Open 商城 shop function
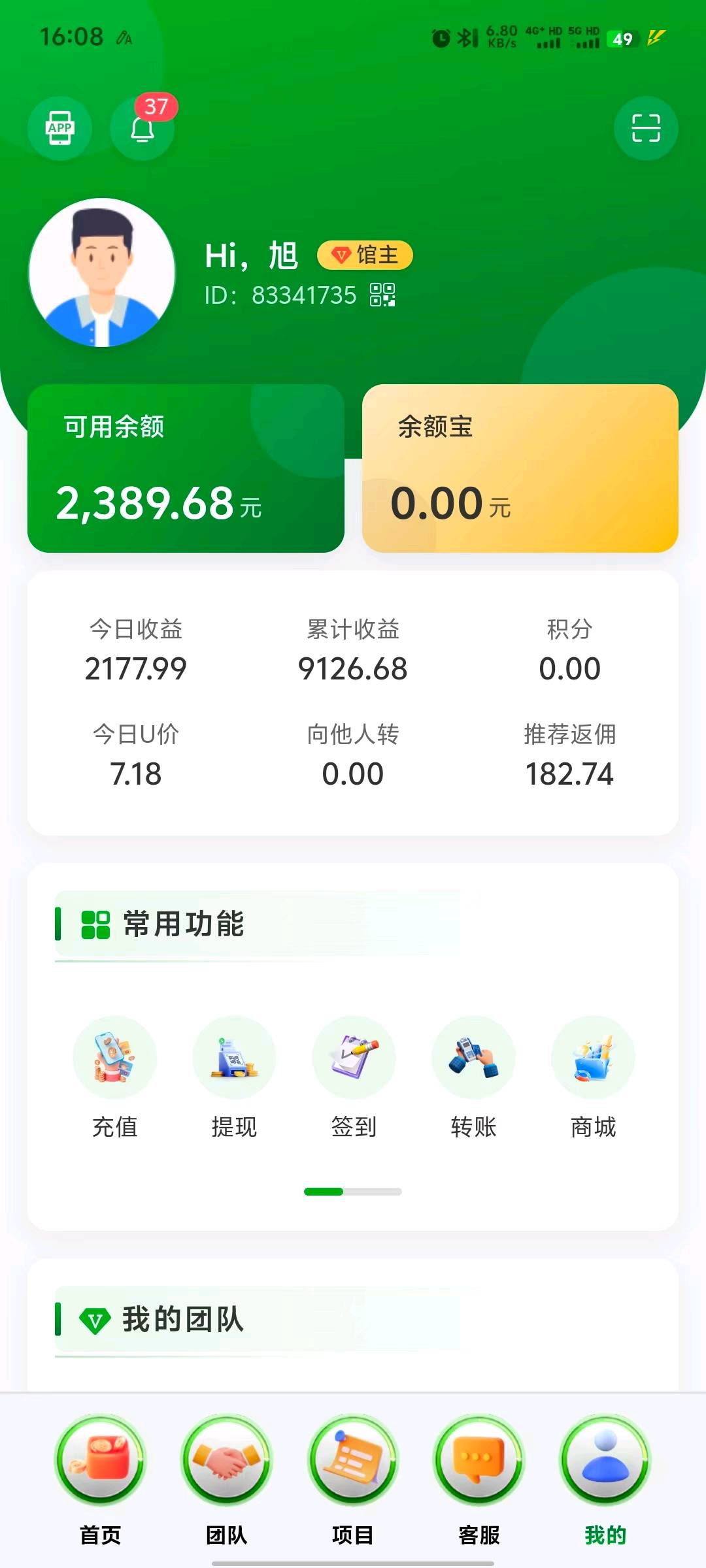 pyautogui.click(x=593, y=1078)
